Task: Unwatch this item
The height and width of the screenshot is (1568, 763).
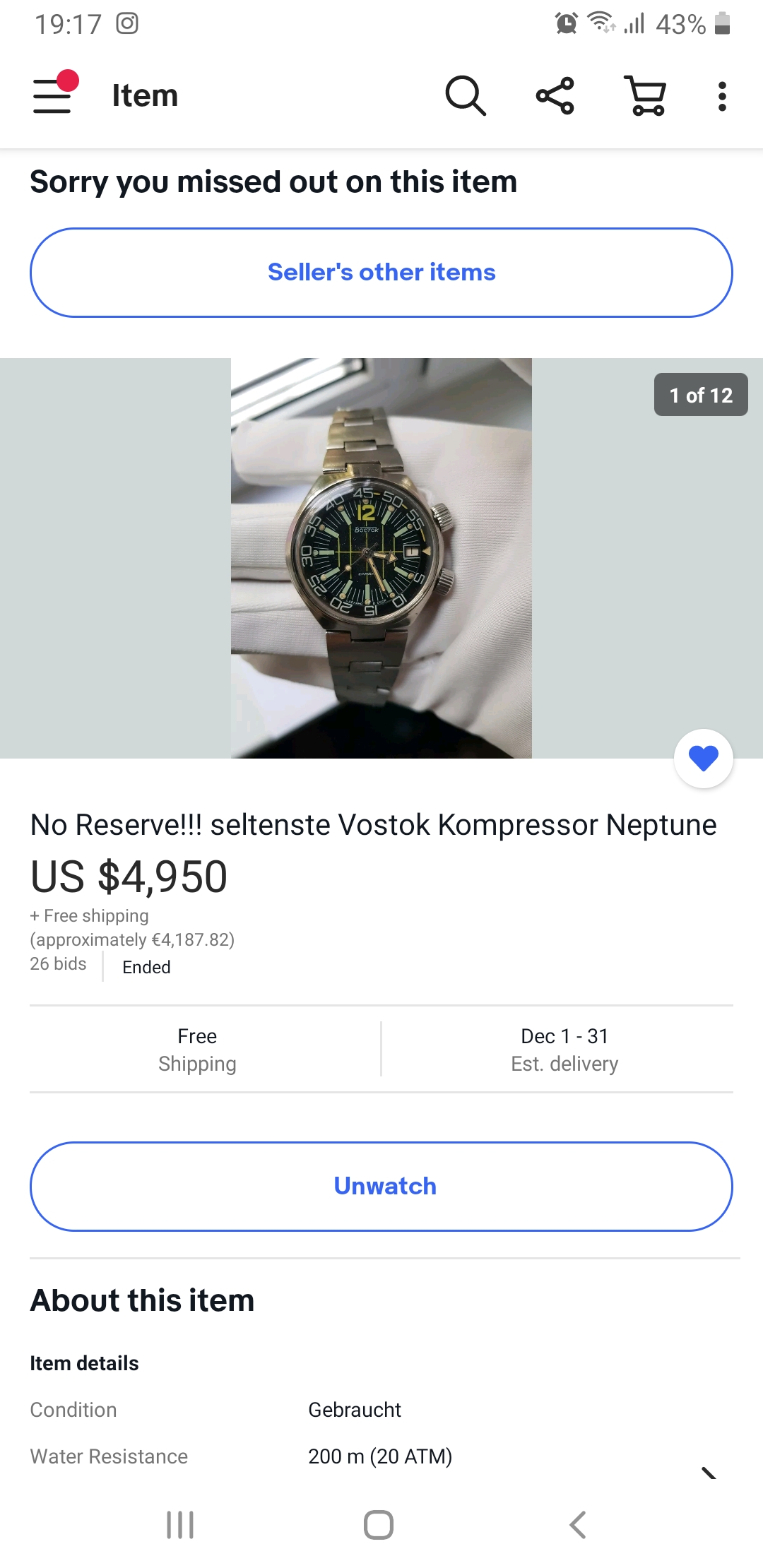Action: click(x=381, y=1187)
